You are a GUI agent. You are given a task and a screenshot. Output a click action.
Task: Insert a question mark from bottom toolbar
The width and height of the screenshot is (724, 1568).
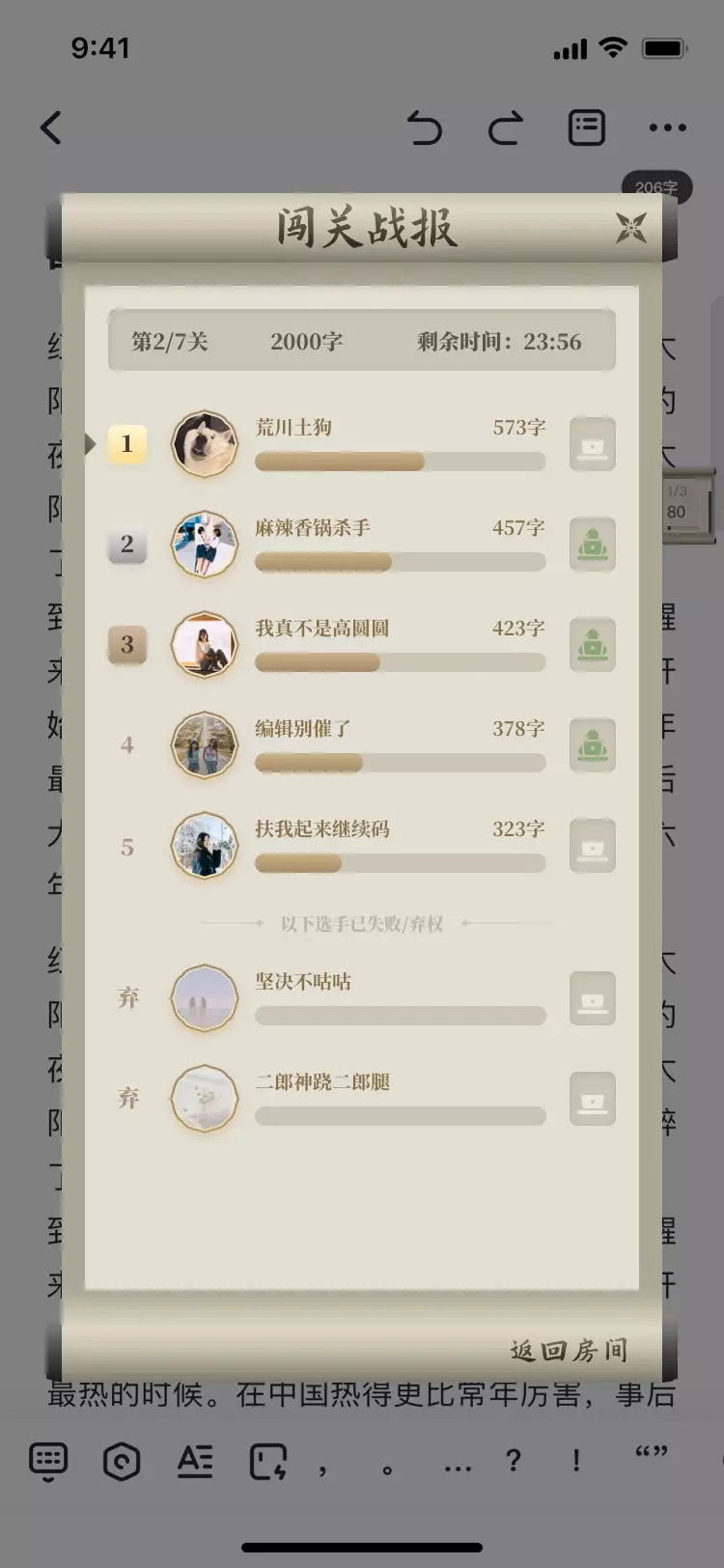(514, 1461)
